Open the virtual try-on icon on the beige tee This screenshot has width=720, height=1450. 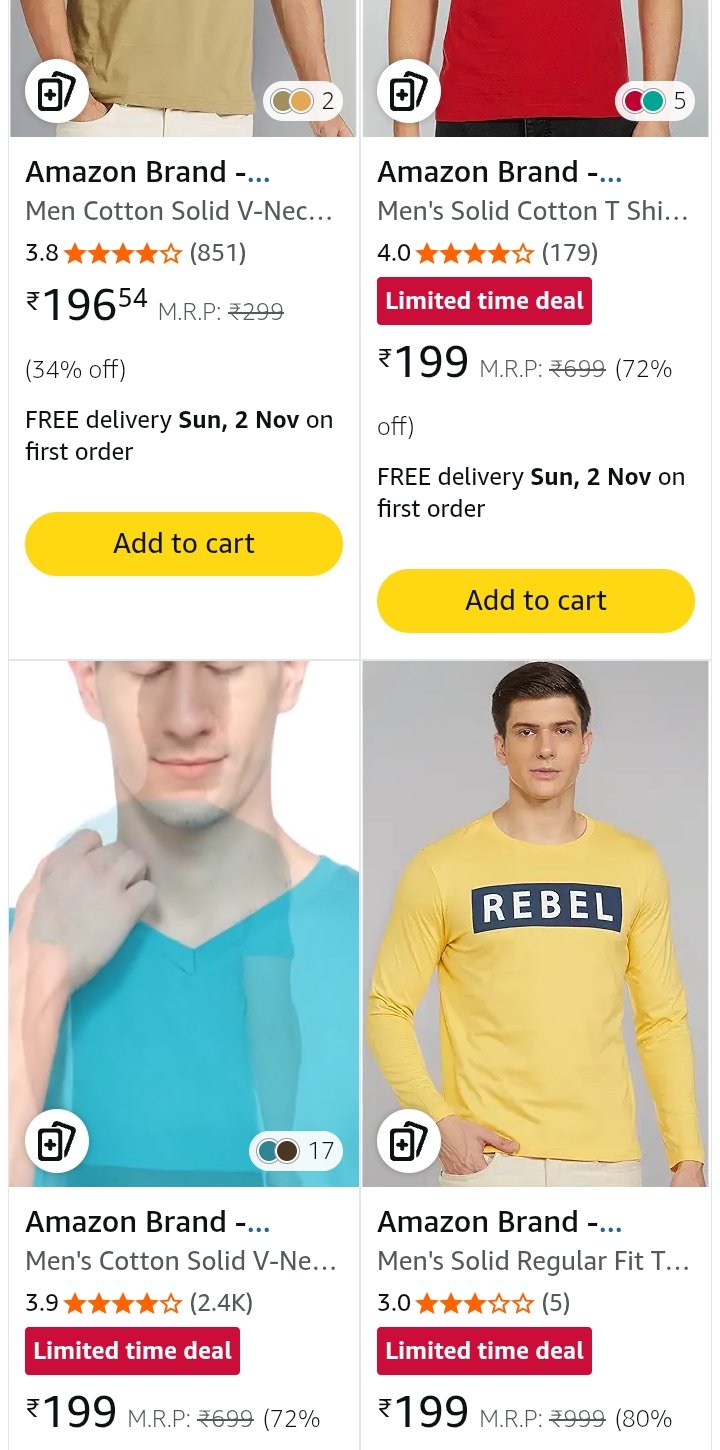[56, 92]
